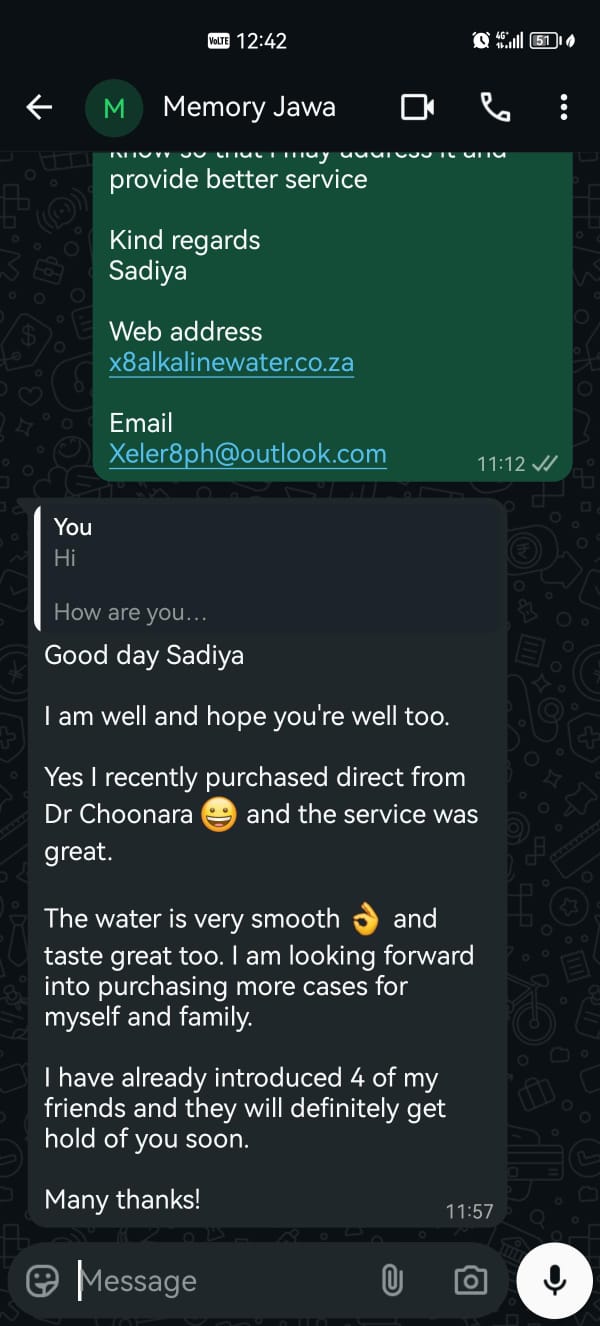Viewport: 600px width, 1326px height.
Task: Open the emoji picker
Action: coord(42,1281)
